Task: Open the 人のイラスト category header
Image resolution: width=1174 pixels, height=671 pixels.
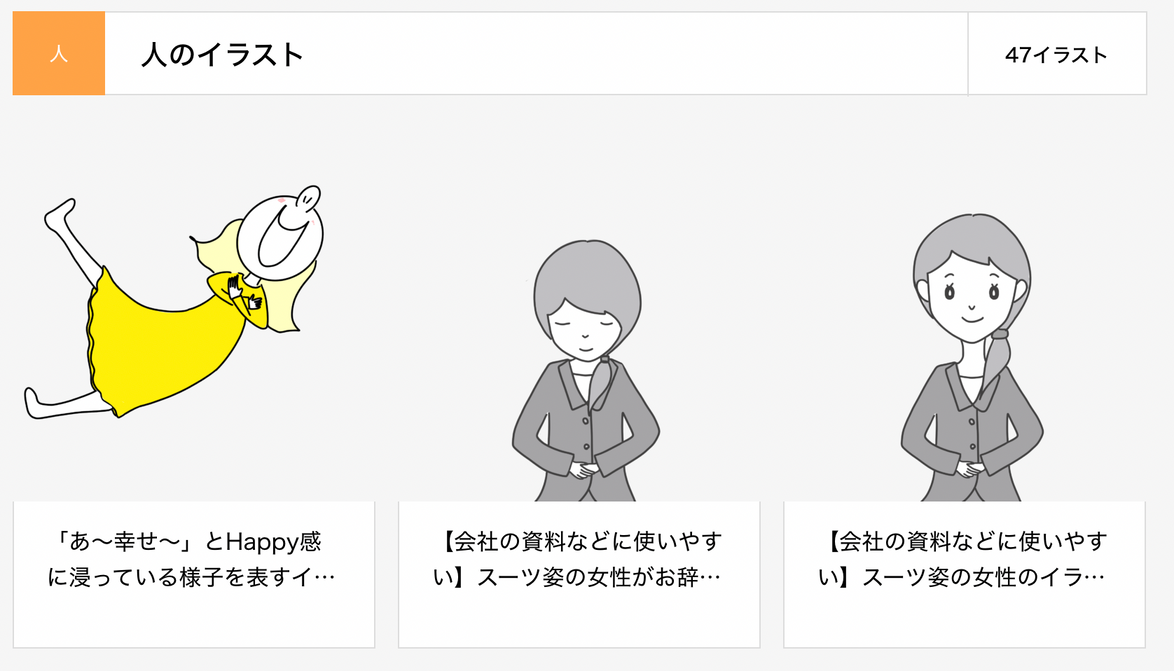Action: [x=222, y=54]
